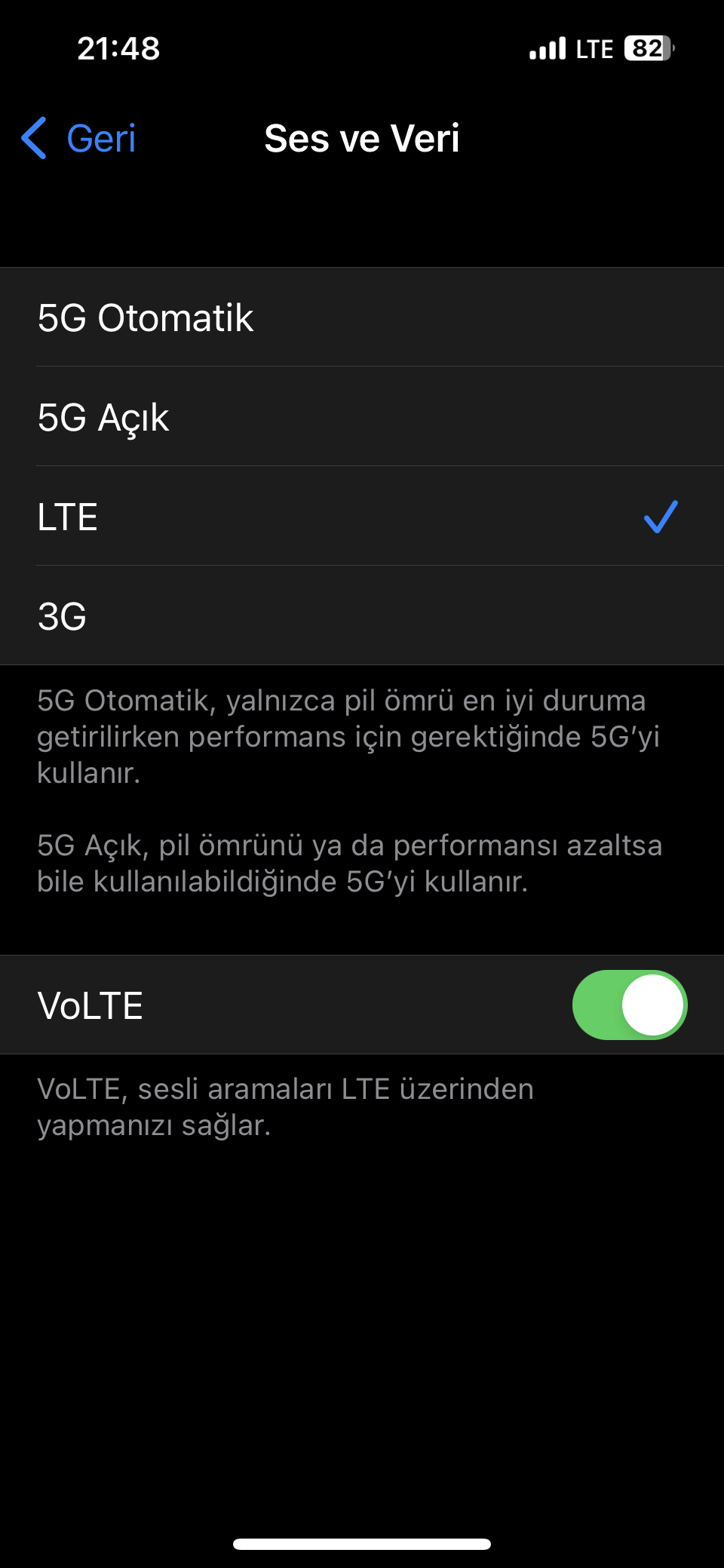Turn off the VoLTE switch

tap(630, 1005)
